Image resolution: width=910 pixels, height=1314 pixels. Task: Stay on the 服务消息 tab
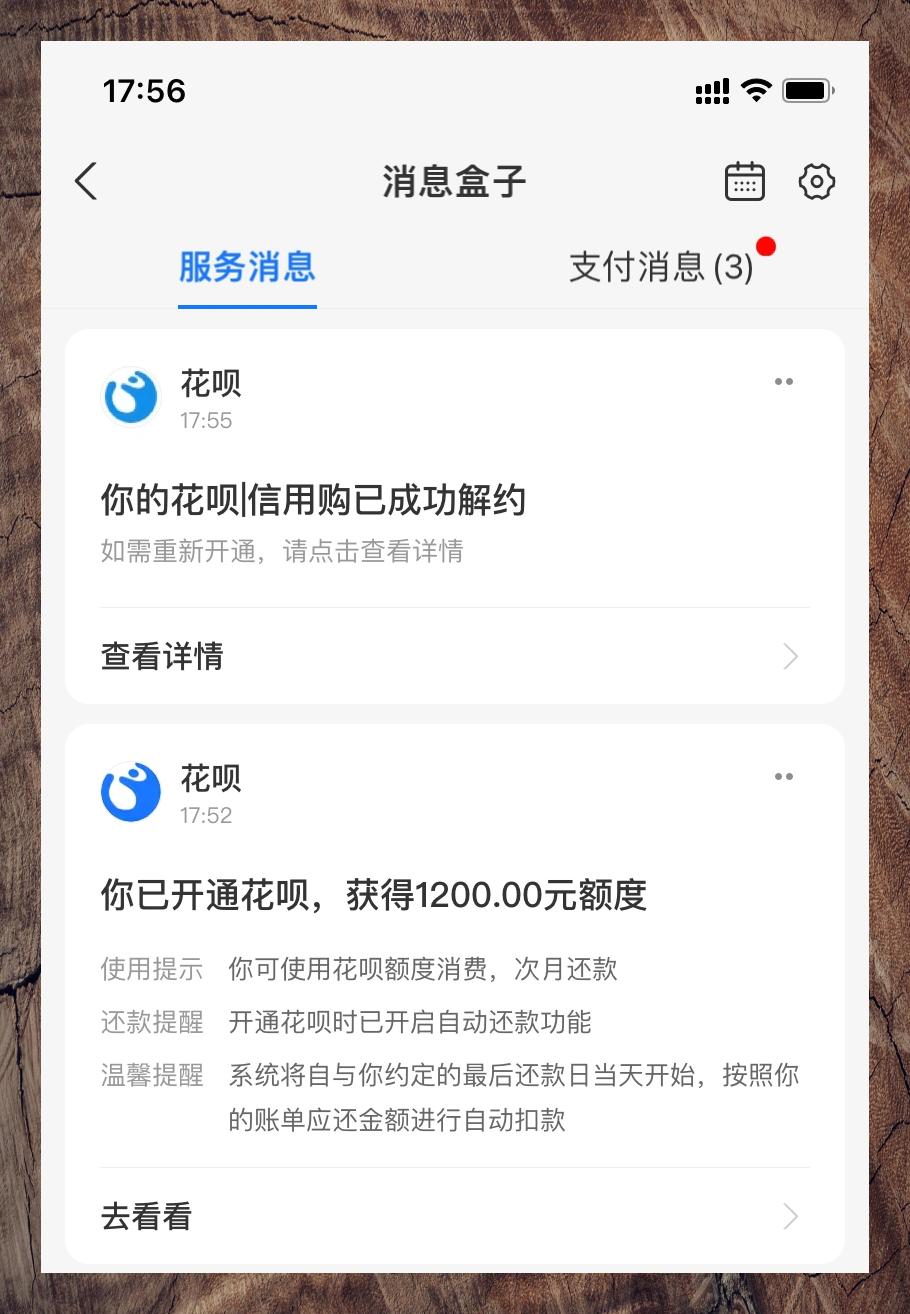(x=247, y=268)
